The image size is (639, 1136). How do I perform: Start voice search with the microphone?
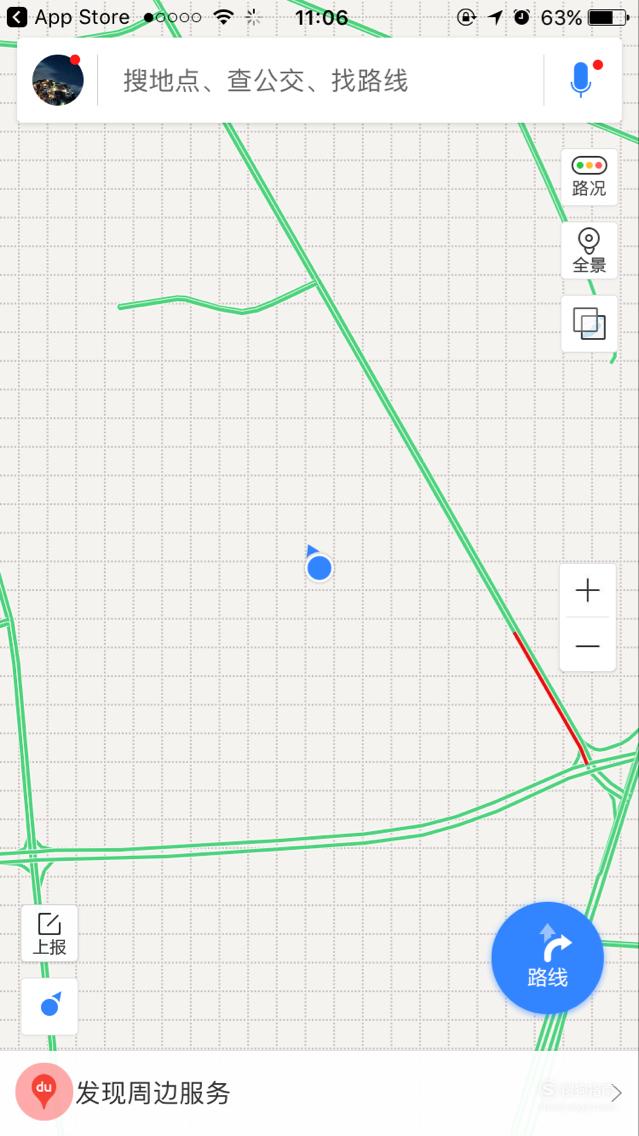coord(582,80)
